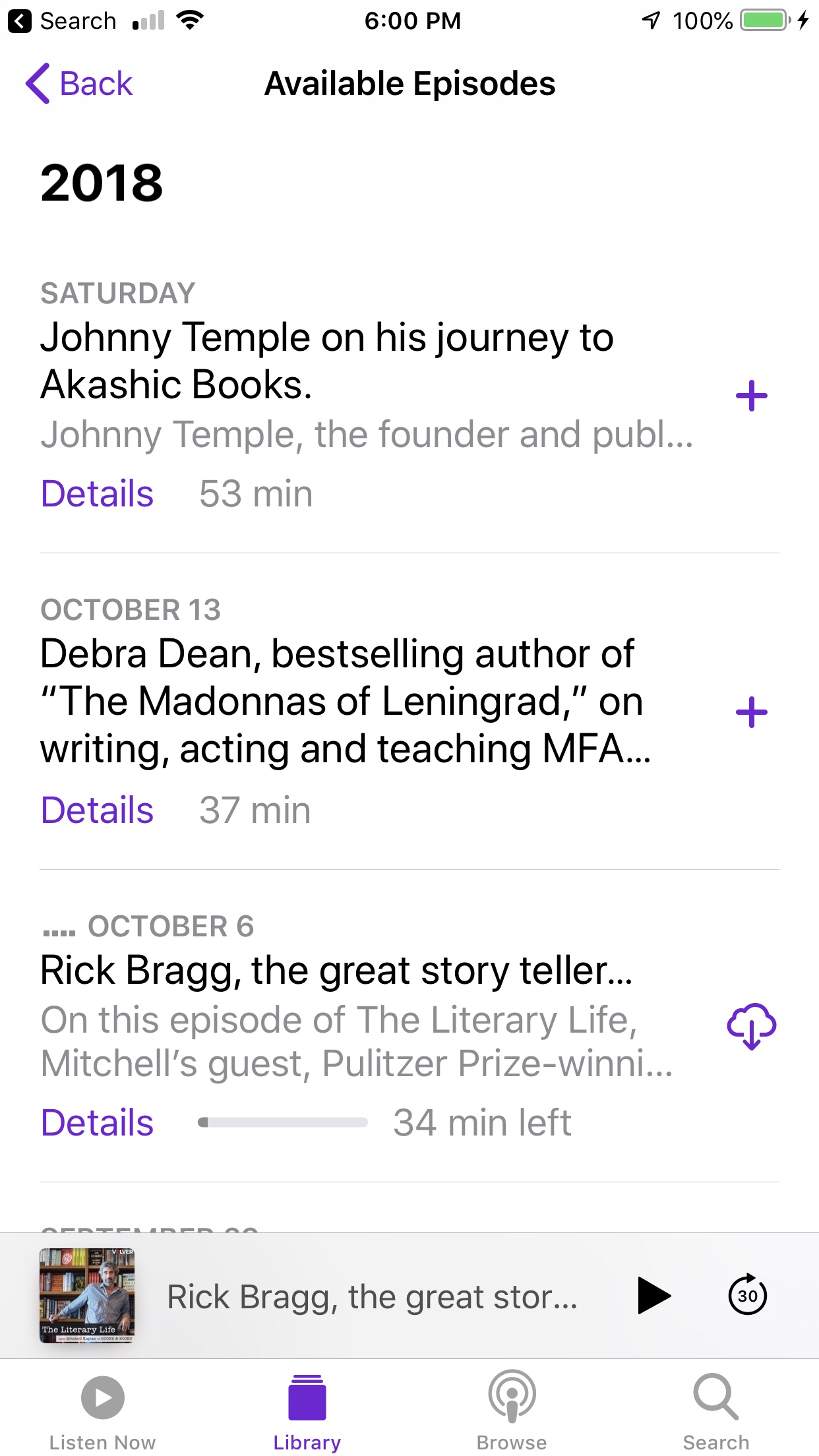The width and height of the screenshot is (819, 1456).
Task: Download the Rick Bragg episode
Action: 751,1026
